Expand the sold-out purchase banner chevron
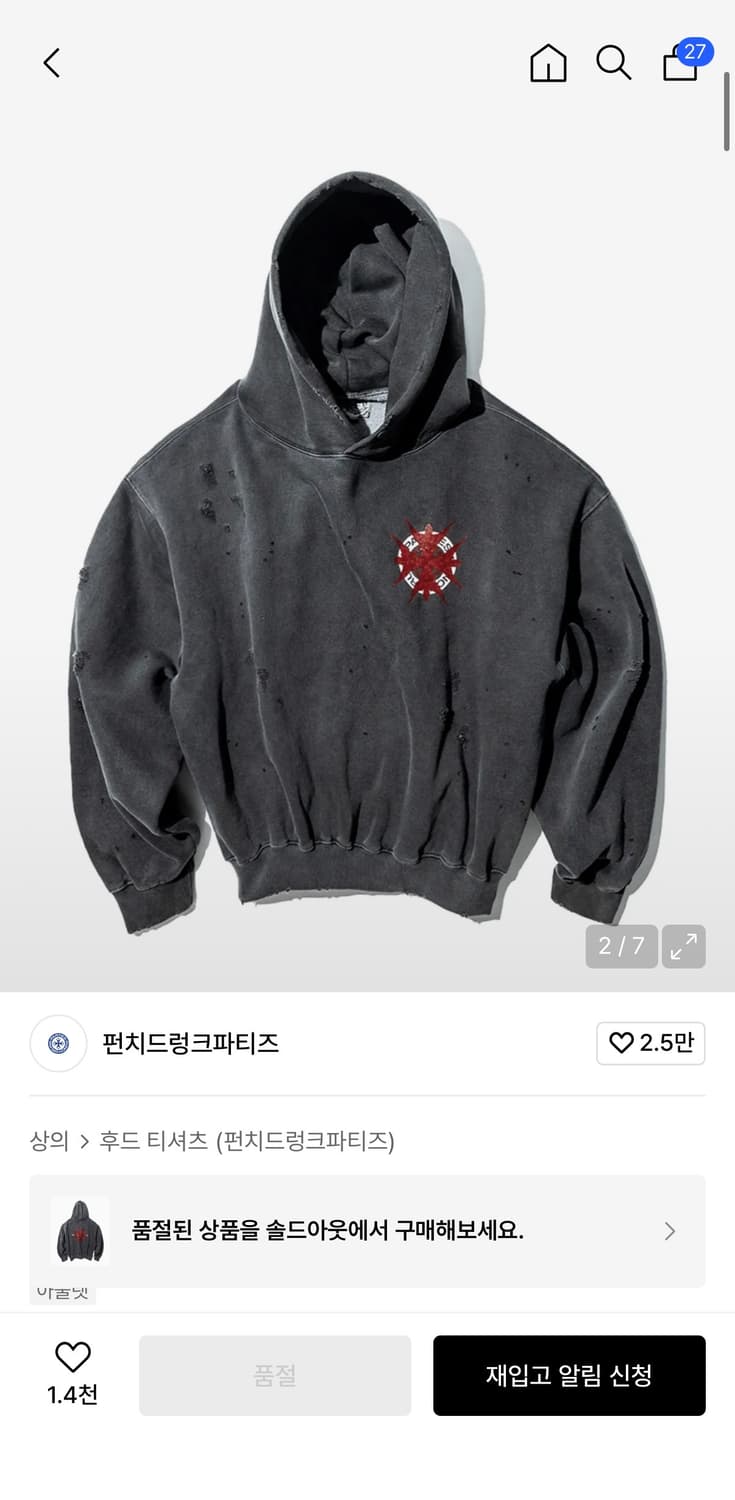Screen dimensions: 735x1500 668,1231
